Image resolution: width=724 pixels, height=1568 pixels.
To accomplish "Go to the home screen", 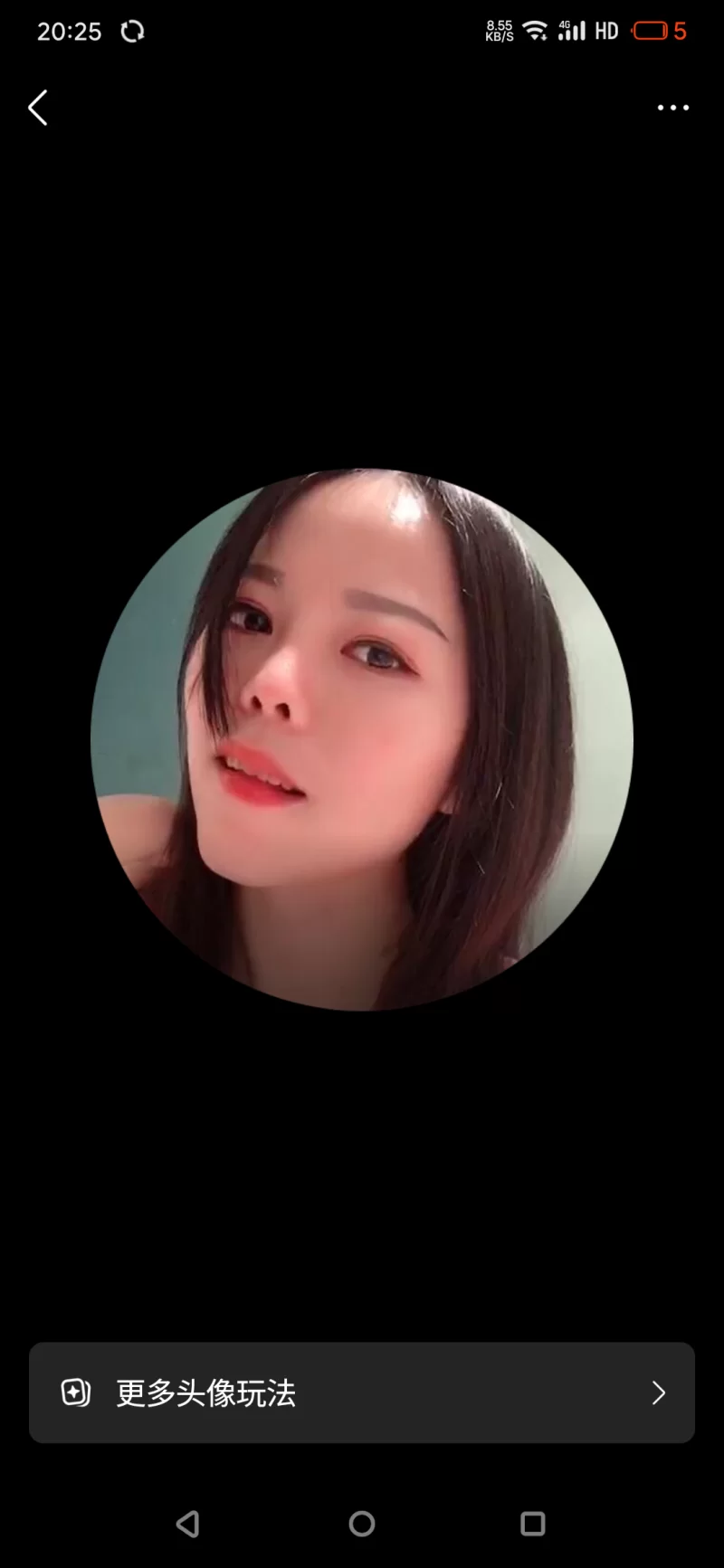I will click(x=362, y=1524).
